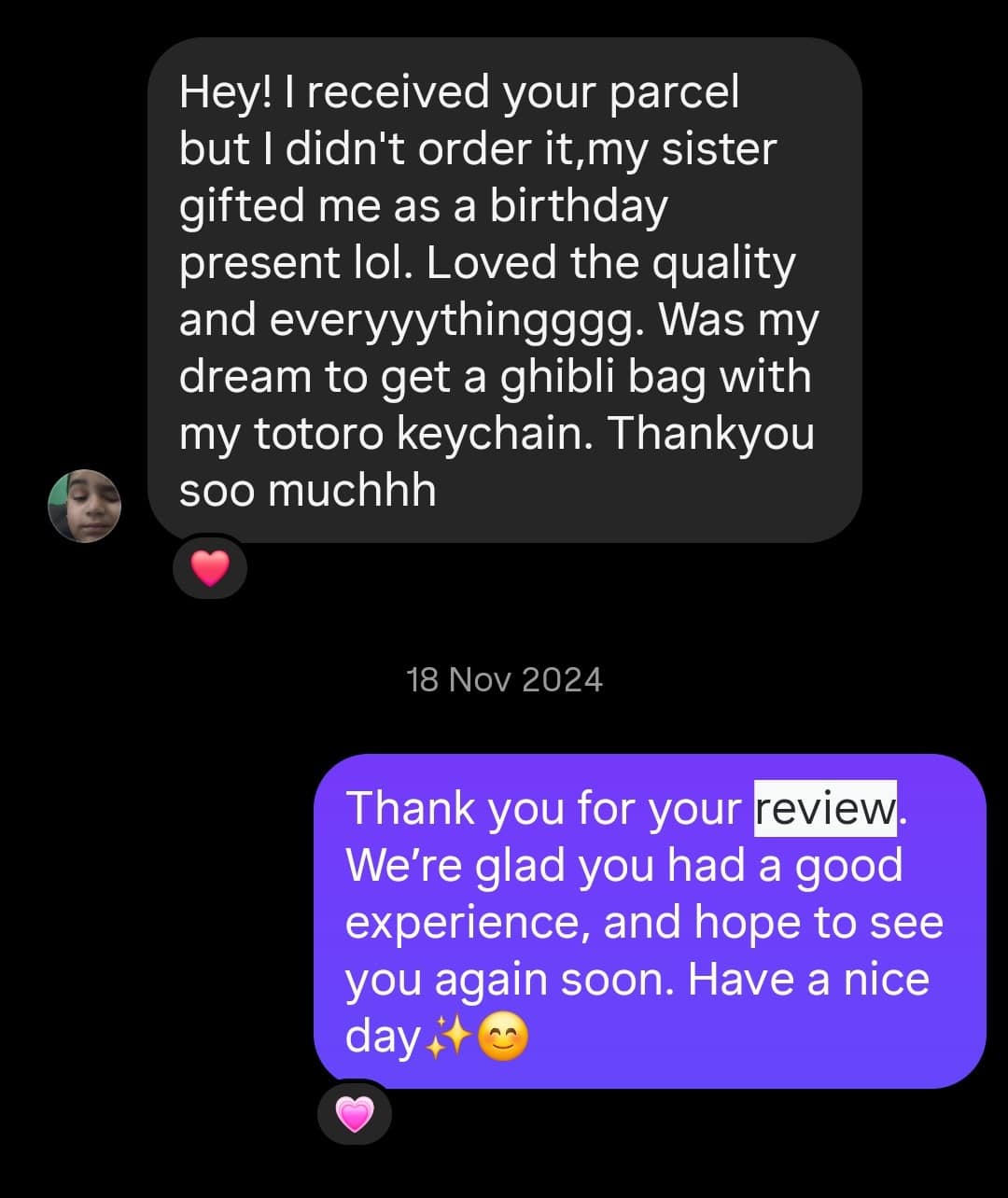This screenshot has height=1198, width=1008.
Task: Open the sender's profile picture
Action: [84, 506]
